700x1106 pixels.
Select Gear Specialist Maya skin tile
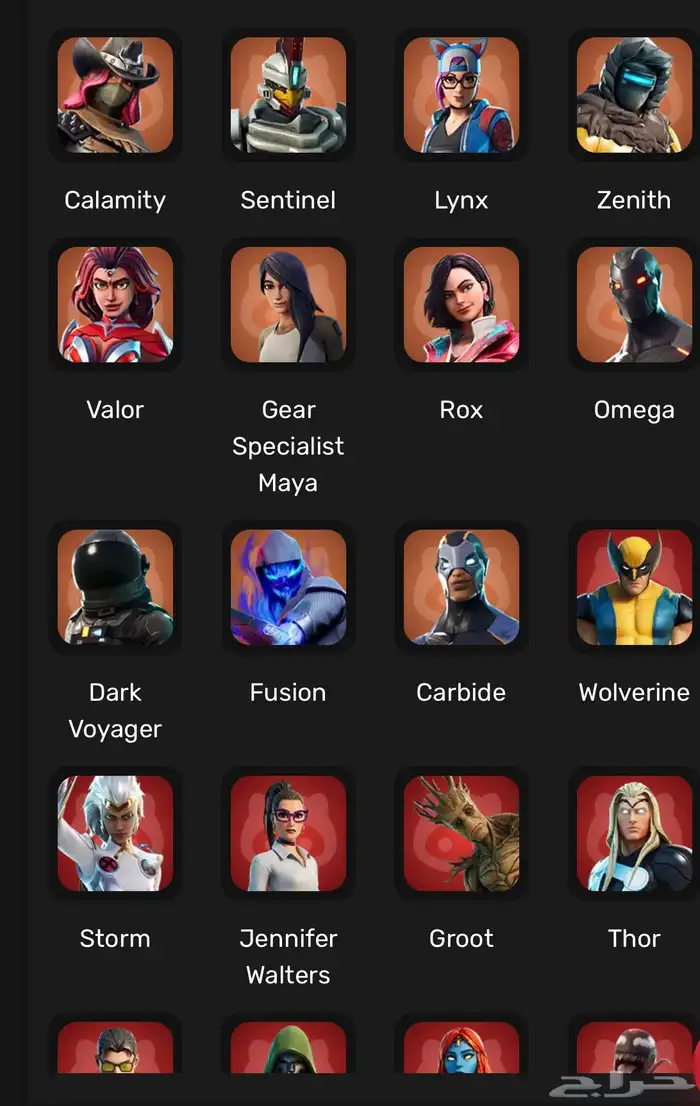click(x=288, y=305)
